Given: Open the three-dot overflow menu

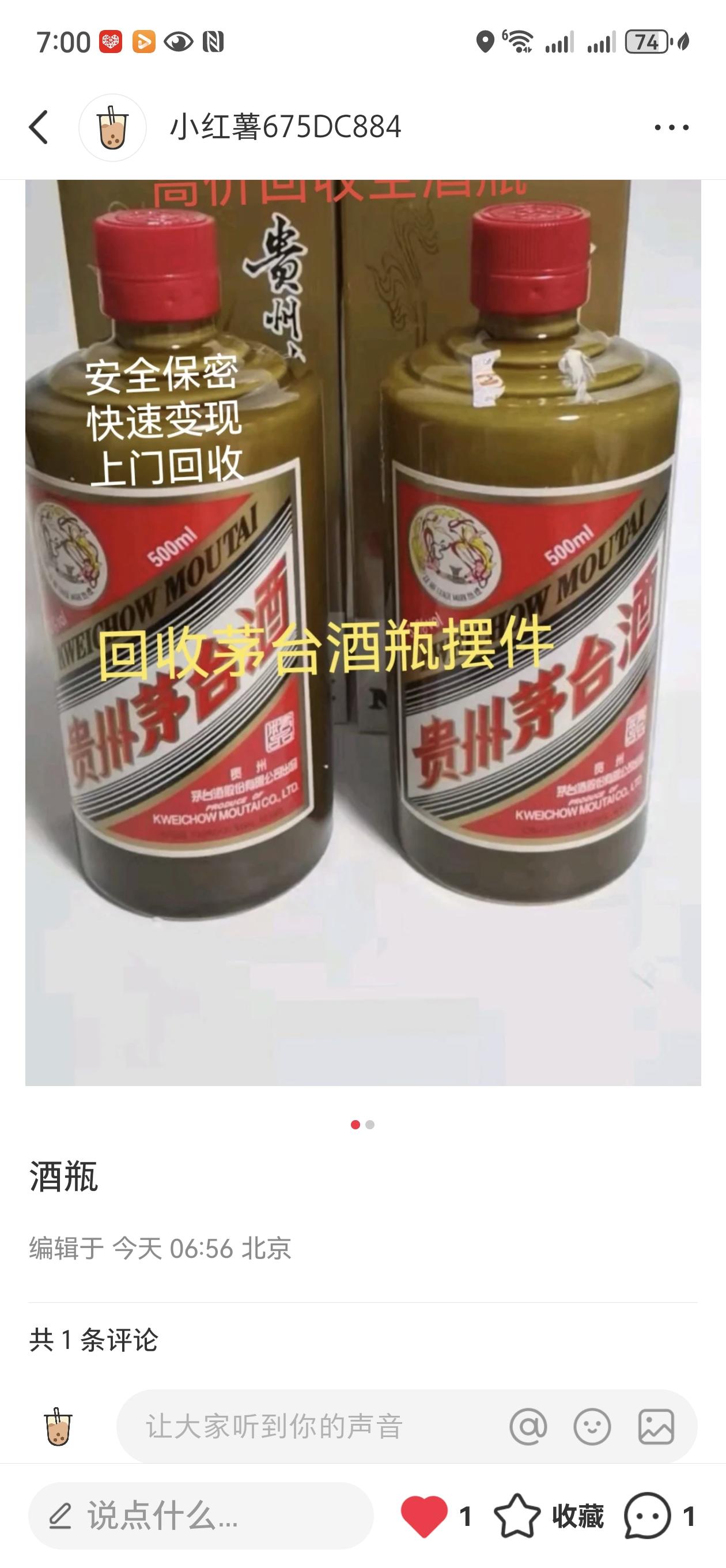Looking at the screenshot, I should 671,127.
